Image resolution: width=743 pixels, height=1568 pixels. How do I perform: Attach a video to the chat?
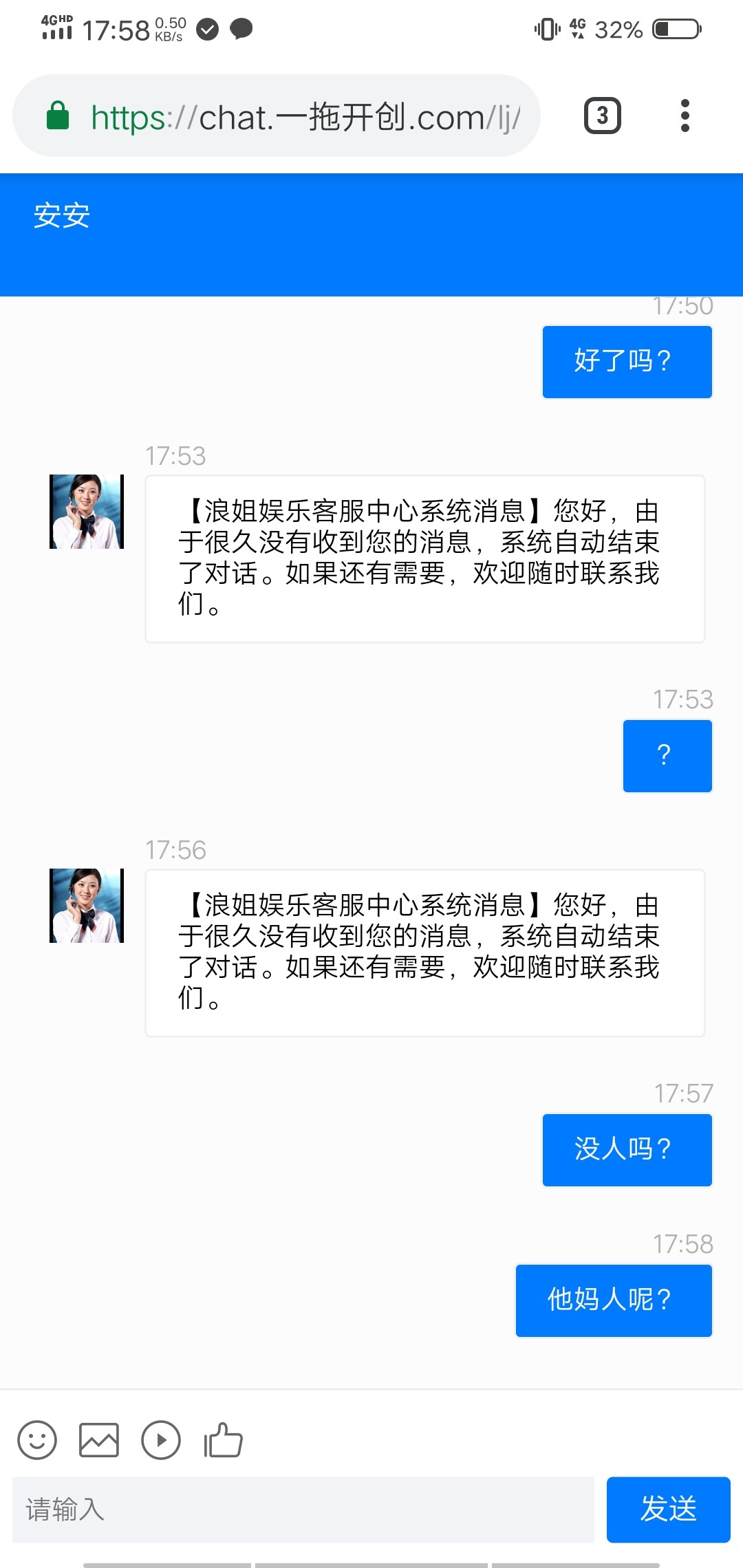(x=161, y=1440)
